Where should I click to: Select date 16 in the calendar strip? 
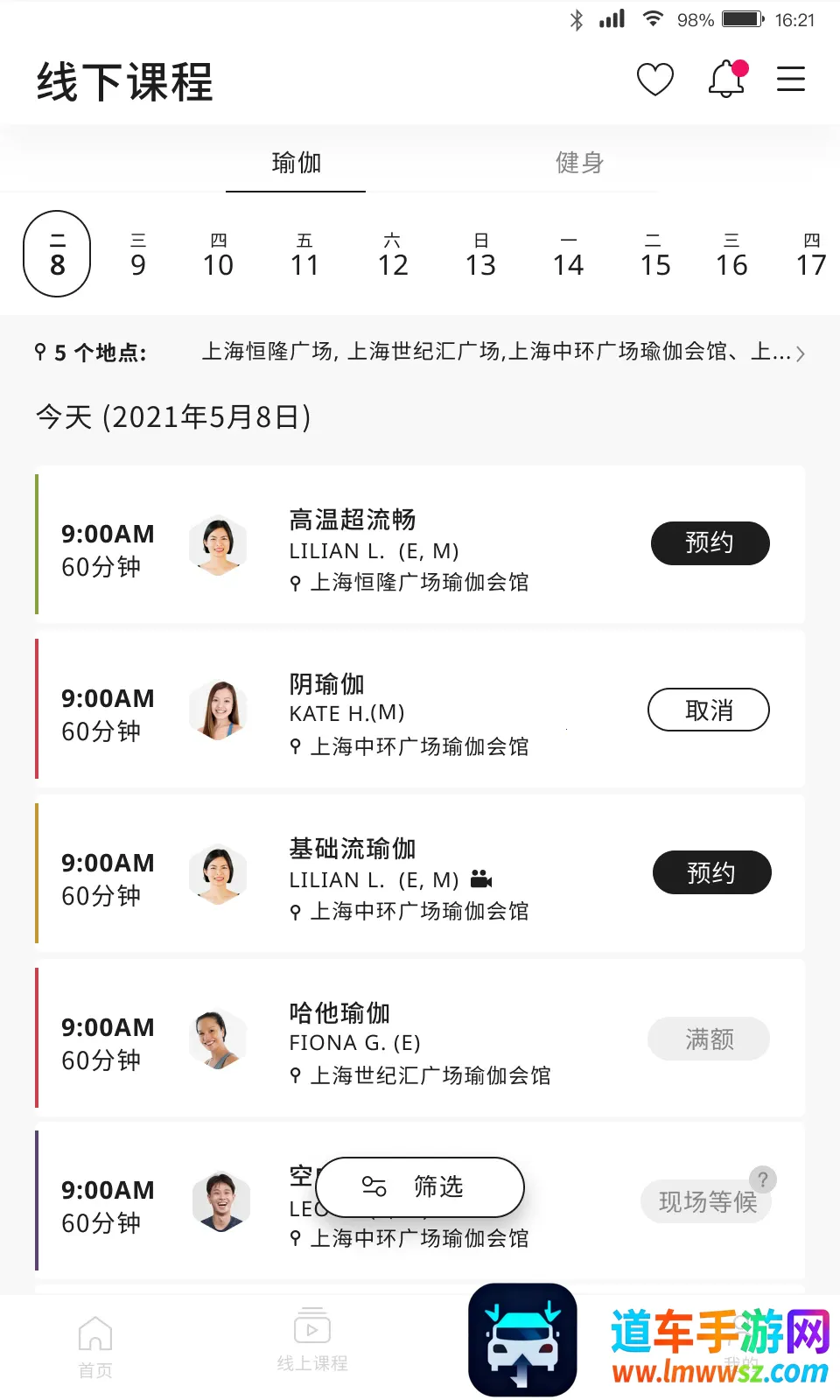tap(731, 255)
